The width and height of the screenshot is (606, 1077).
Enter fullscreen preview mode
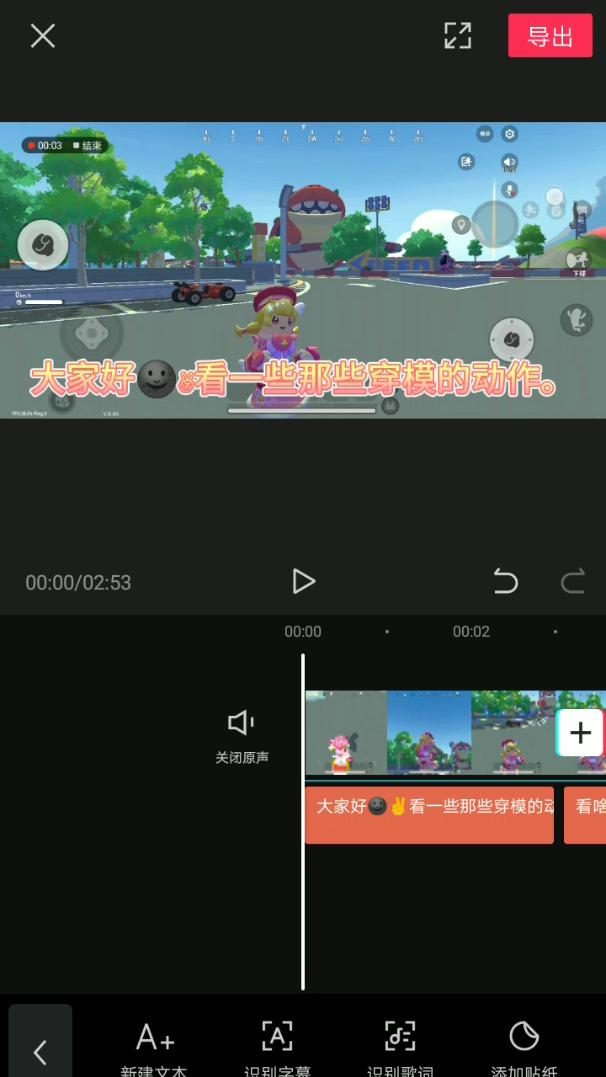pyautogui.click(x=457, y=36)
